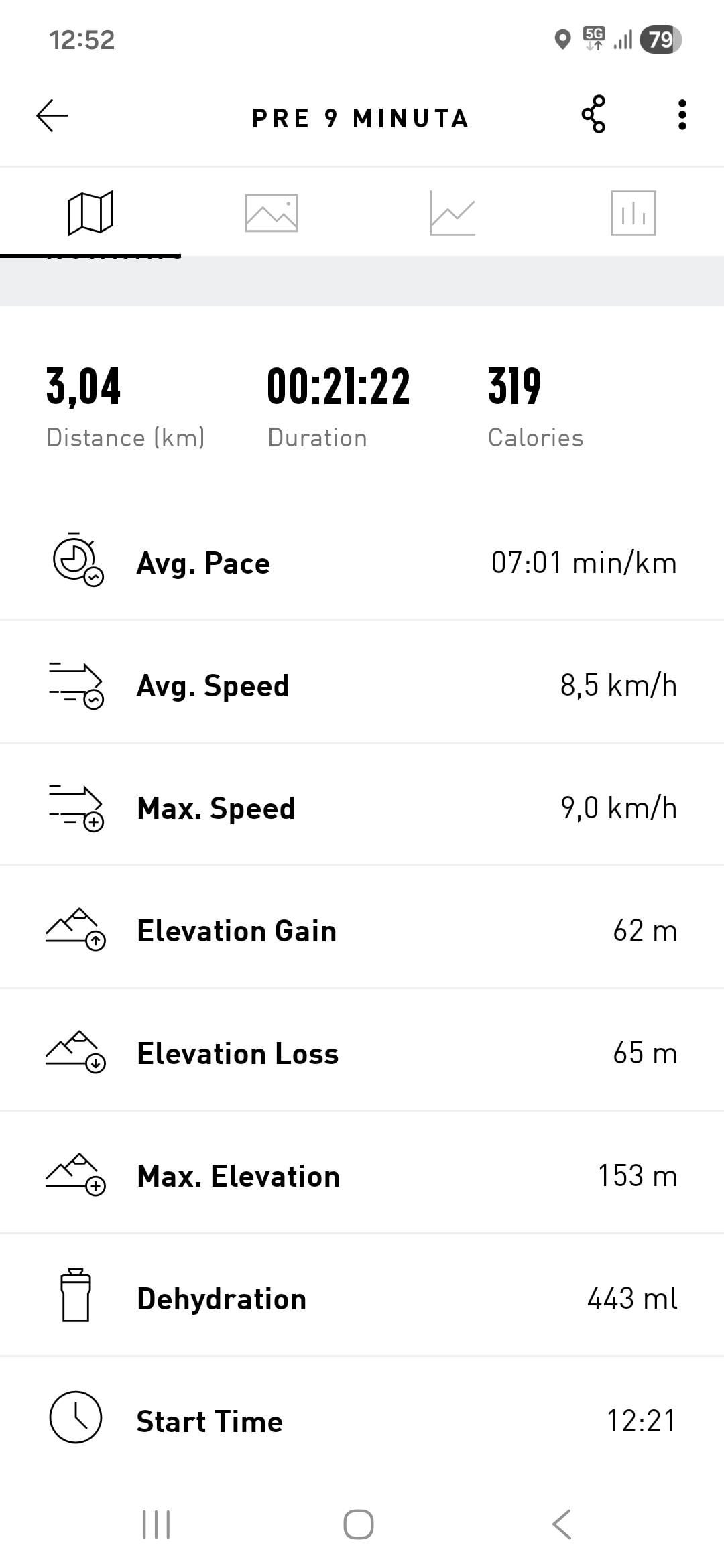
Task: Open recent apps from navigation bar
Action: point(156,1524)
